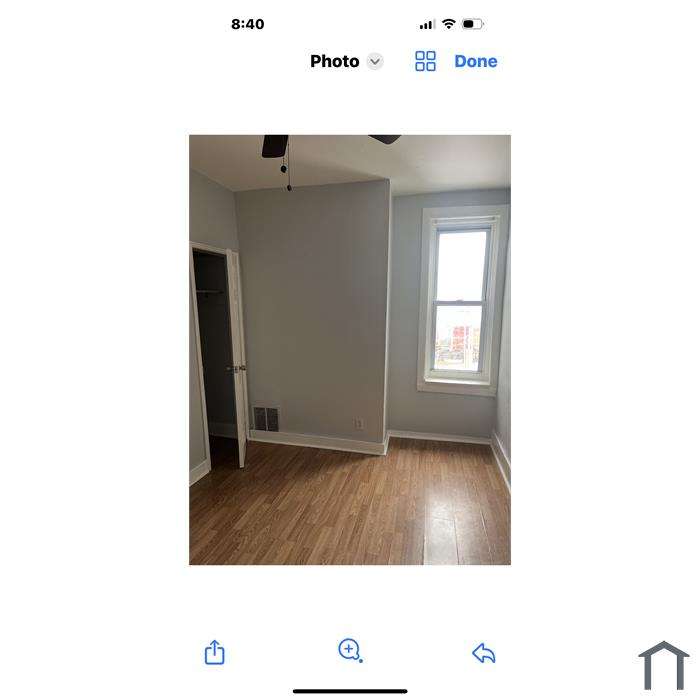Screen dimensions: 700x700
Task: Share this photo
Action: pos(215,653)
